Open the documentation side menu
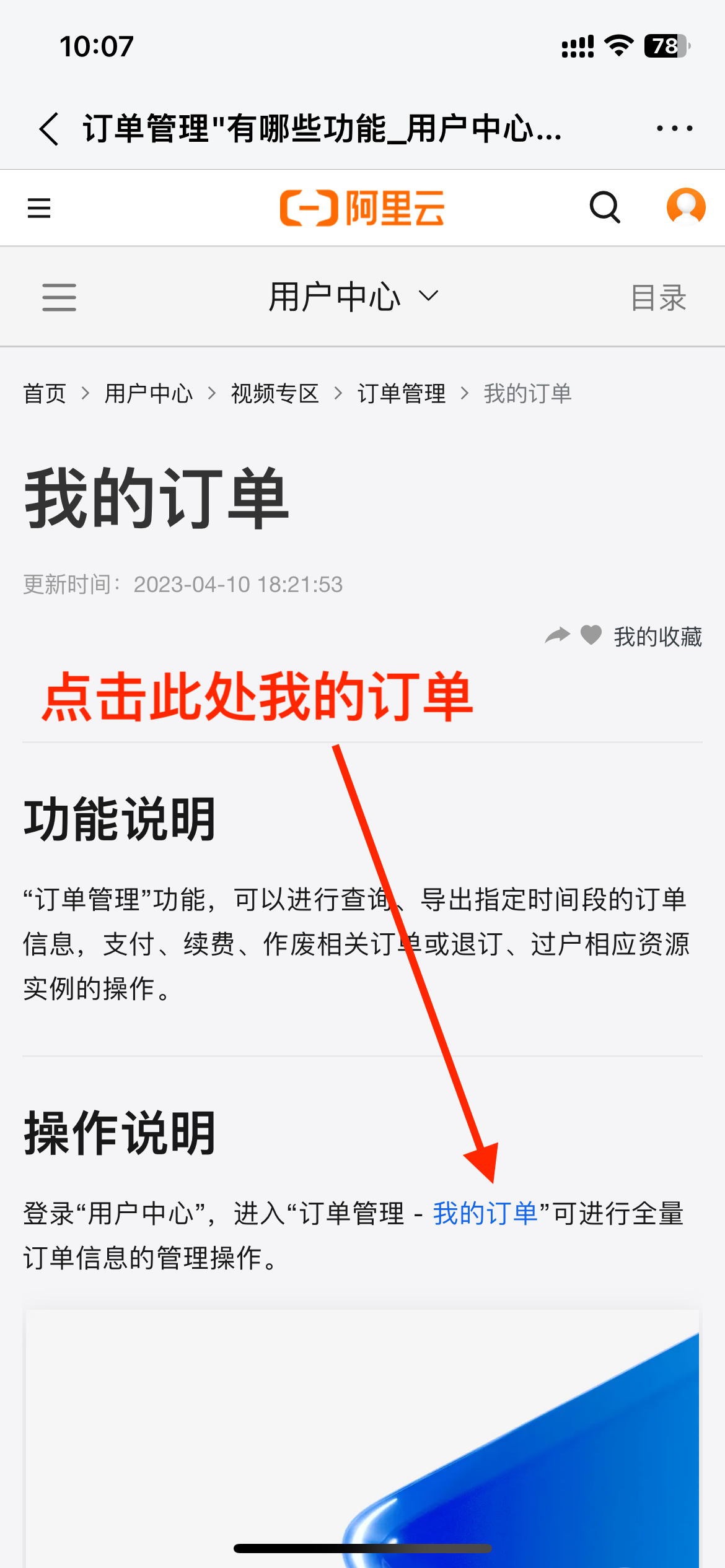This screenshot has width=725, height=1568. coord(59,297)
